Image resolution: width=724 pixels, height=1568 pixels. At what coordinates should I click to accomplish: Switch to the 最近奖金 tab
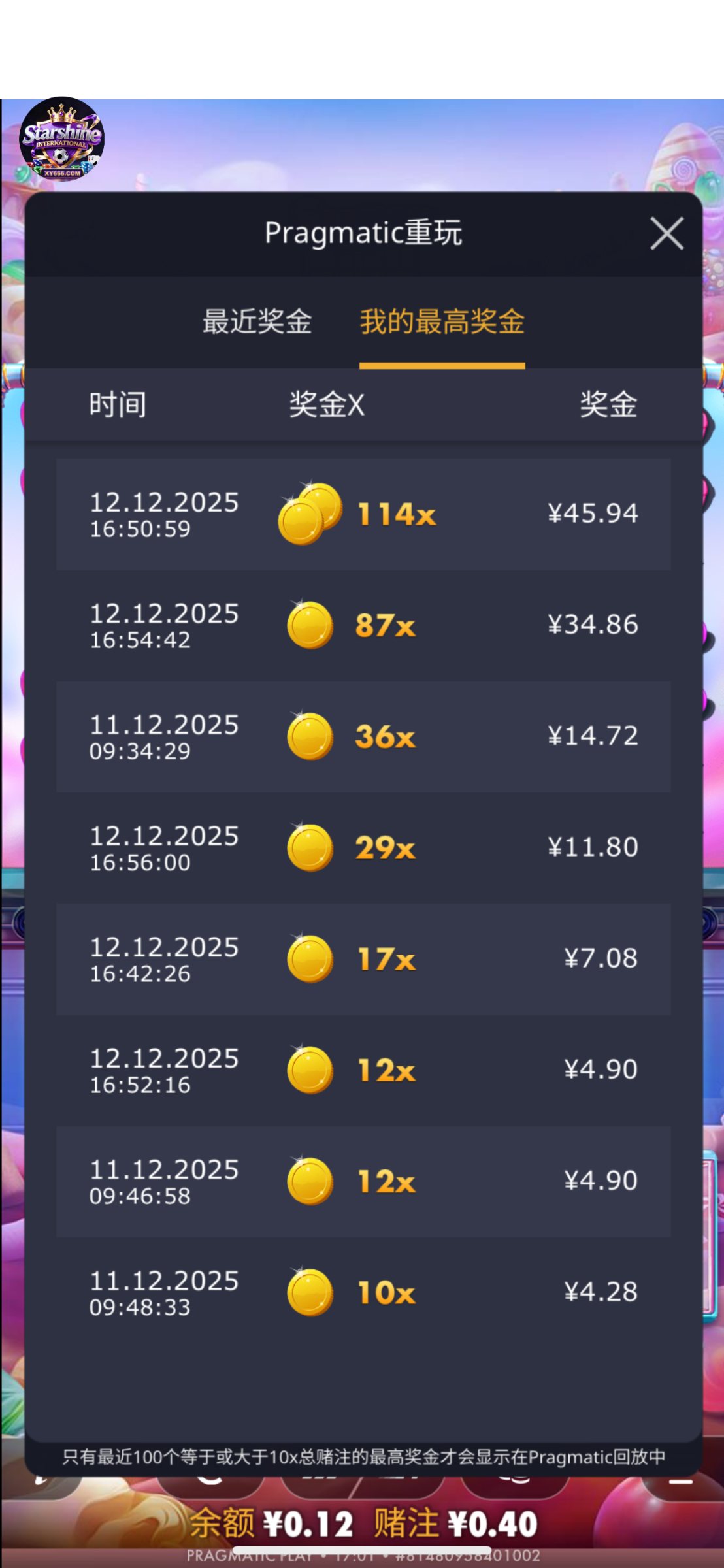point(257,321)
